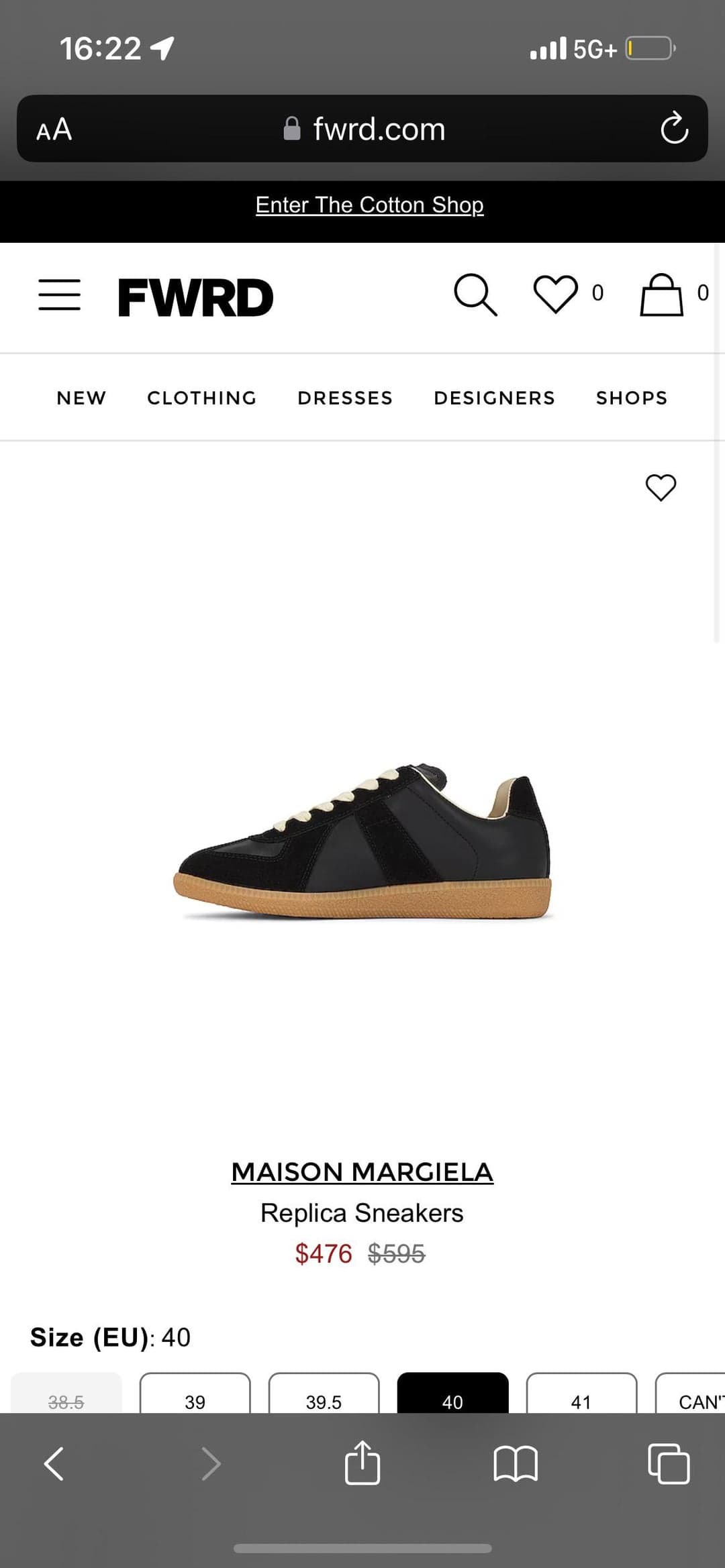Open Safari bookmarks

515,1463
